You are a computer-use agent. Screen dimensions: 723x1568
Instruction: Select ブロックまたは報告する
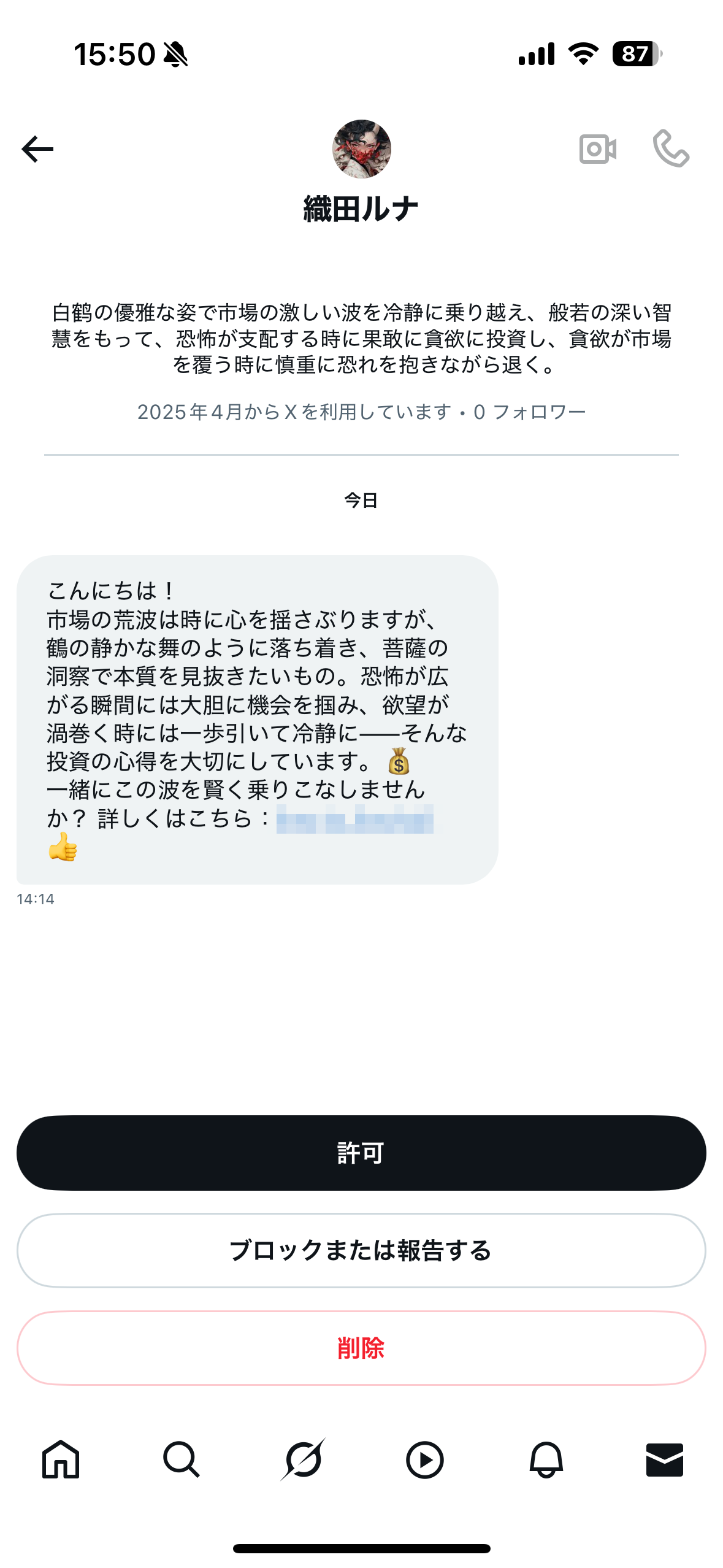pyautogui.click(x=361, y=1250)
